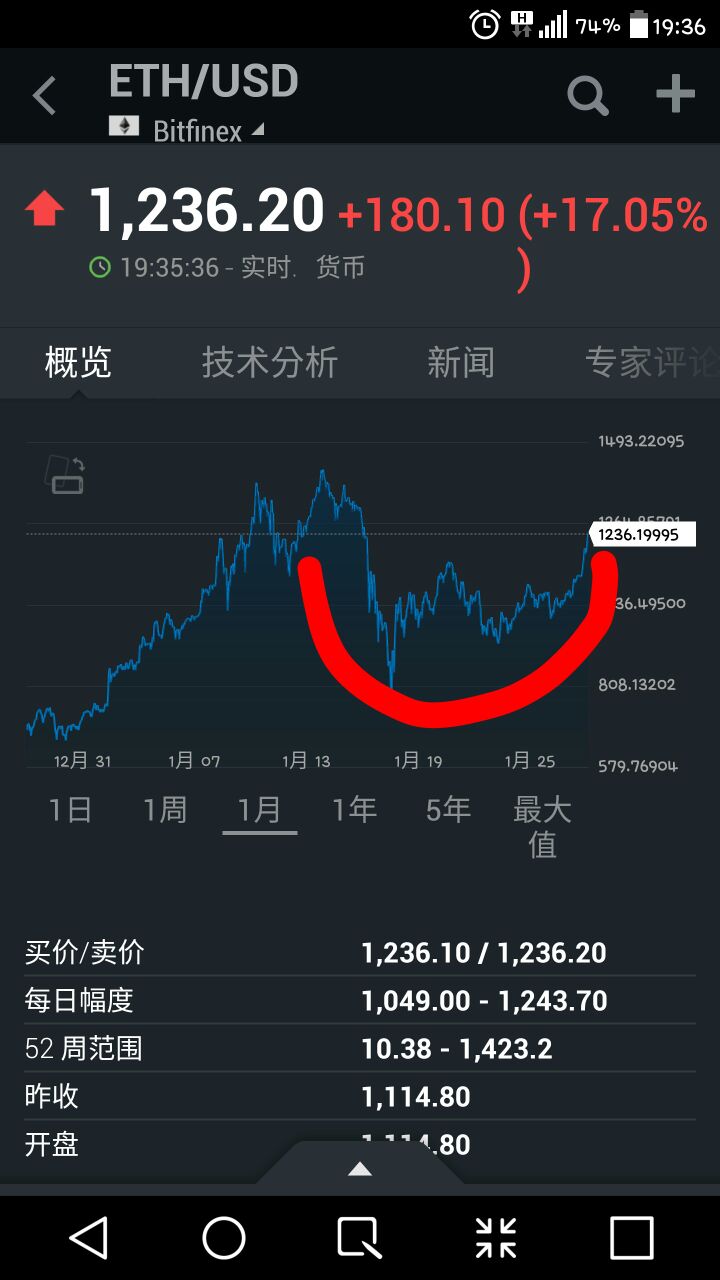Set chart range to 1周
720x1280 pixels.
[165, 809]
